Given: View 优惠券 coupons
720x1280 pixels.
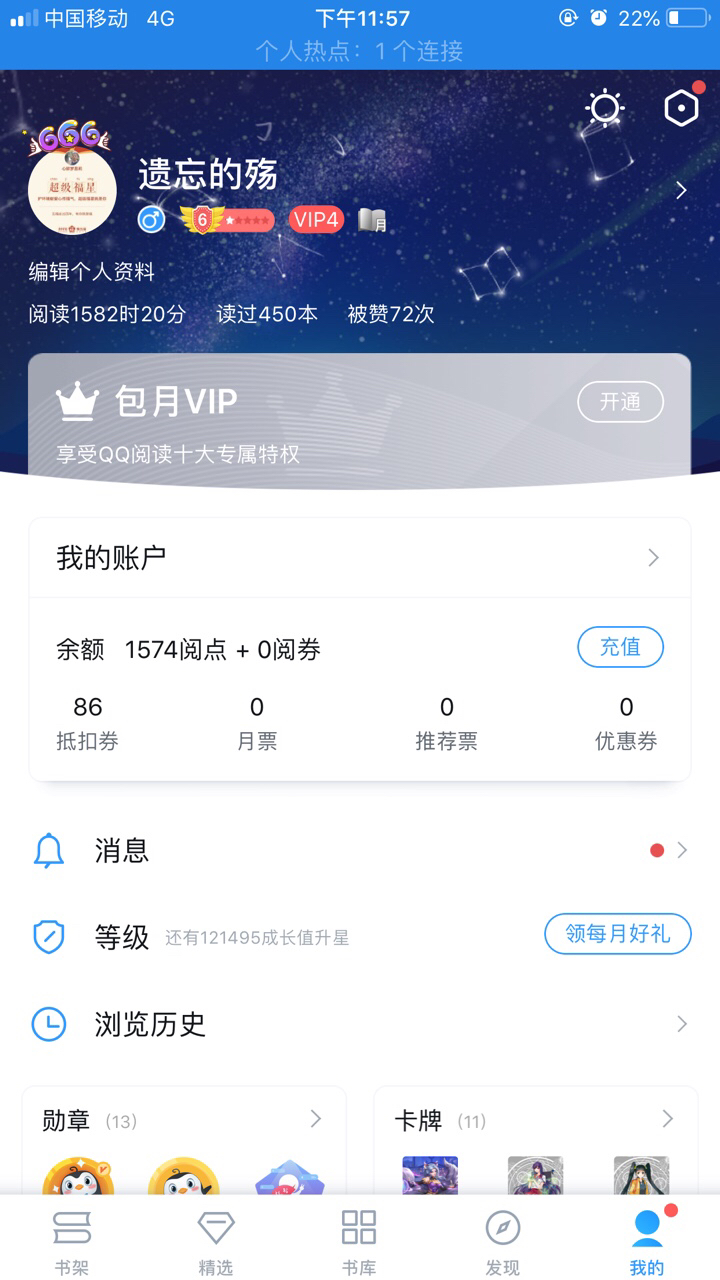Looking at the screenshot, I should point(626,723).
